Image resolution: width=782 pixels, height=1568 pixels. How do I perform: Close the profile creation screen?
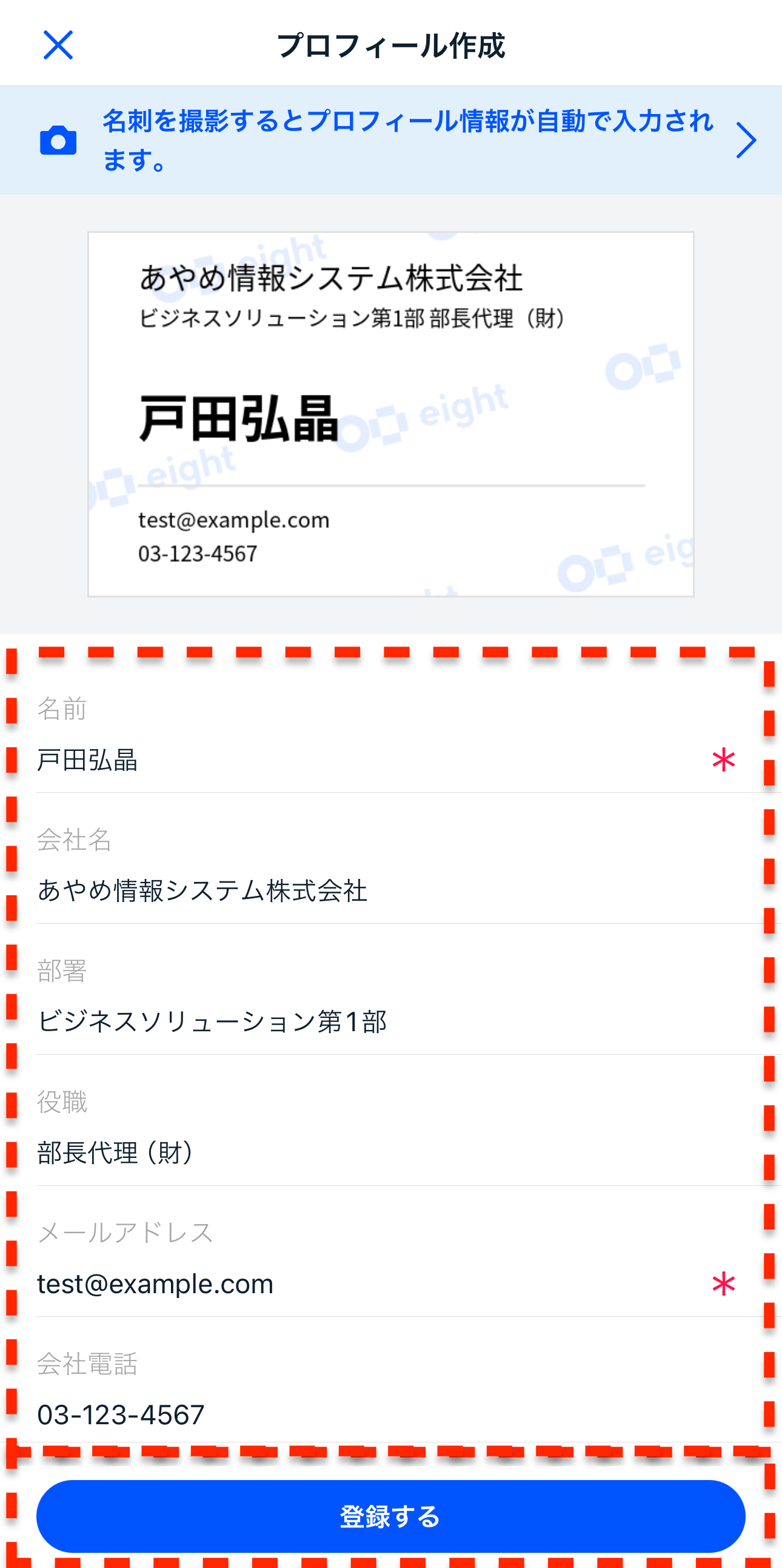click(x=58, y=45)
